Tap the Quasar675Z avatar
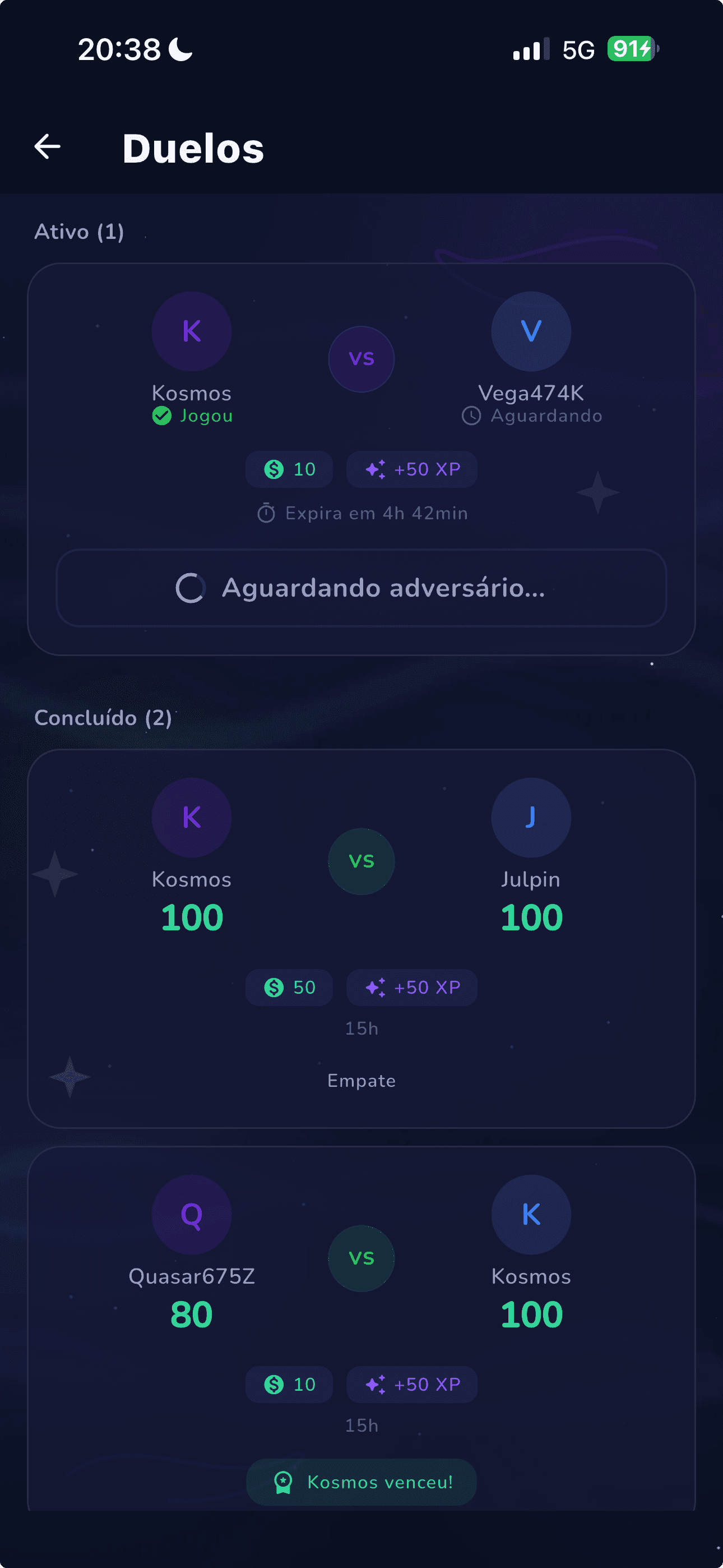 [x=192, y=1214]
